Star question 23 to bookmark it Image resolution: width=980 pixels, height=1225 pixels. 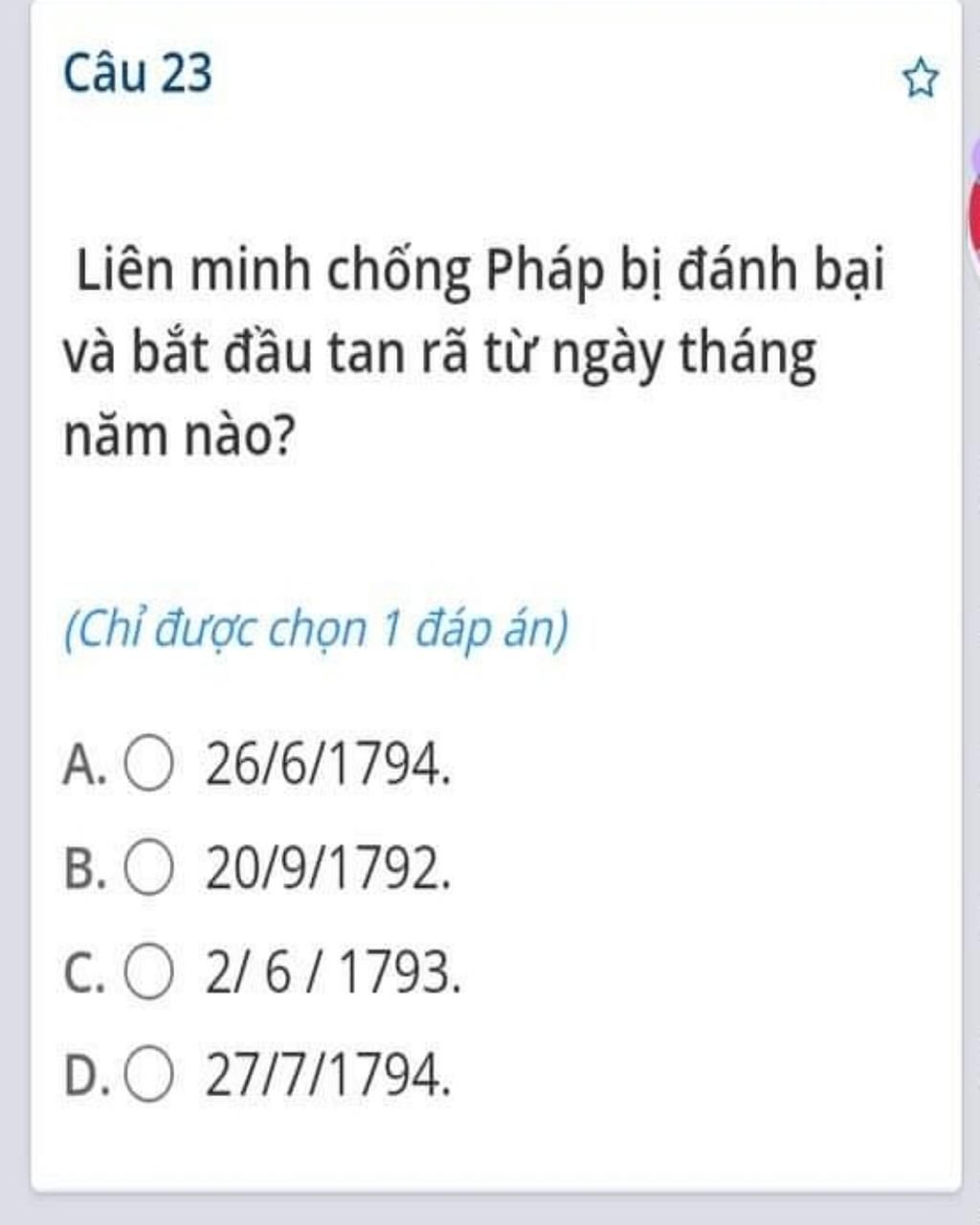tap(920, 78)
